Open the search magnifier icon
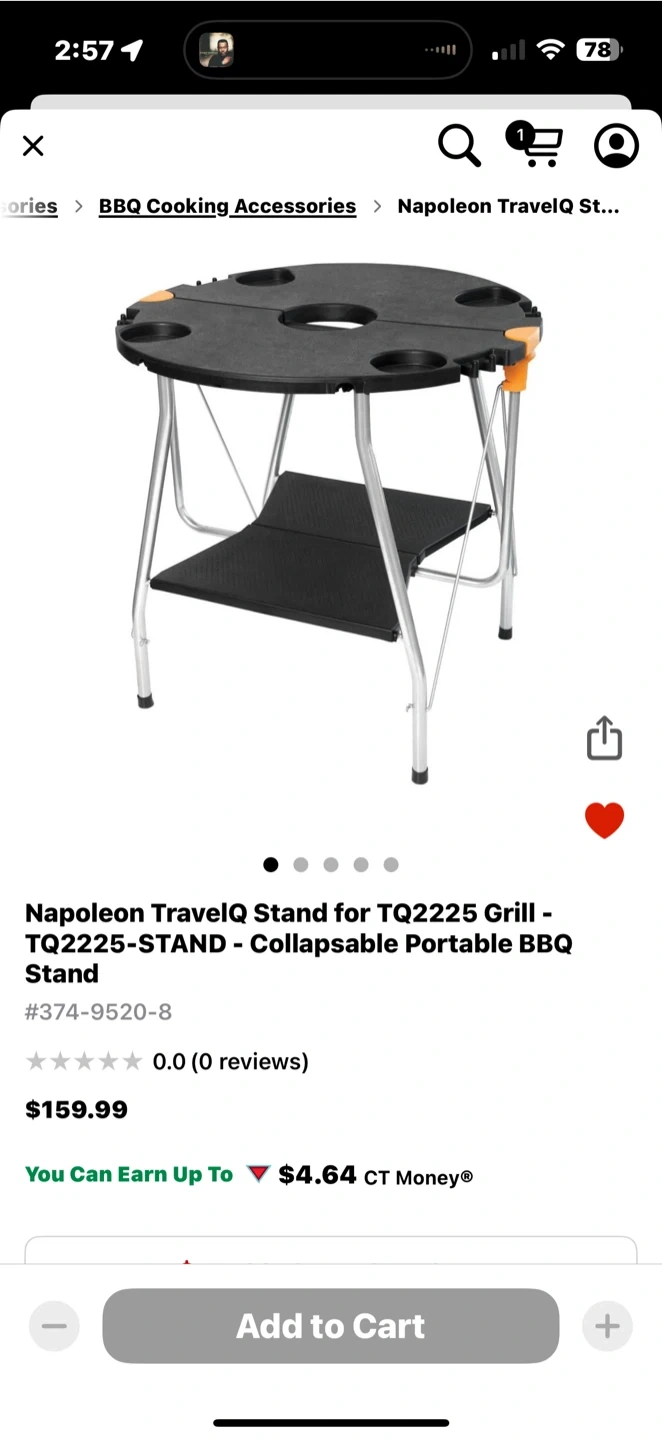The height and width of the screenshot is (1440, 662). click(x=459, y=146)
